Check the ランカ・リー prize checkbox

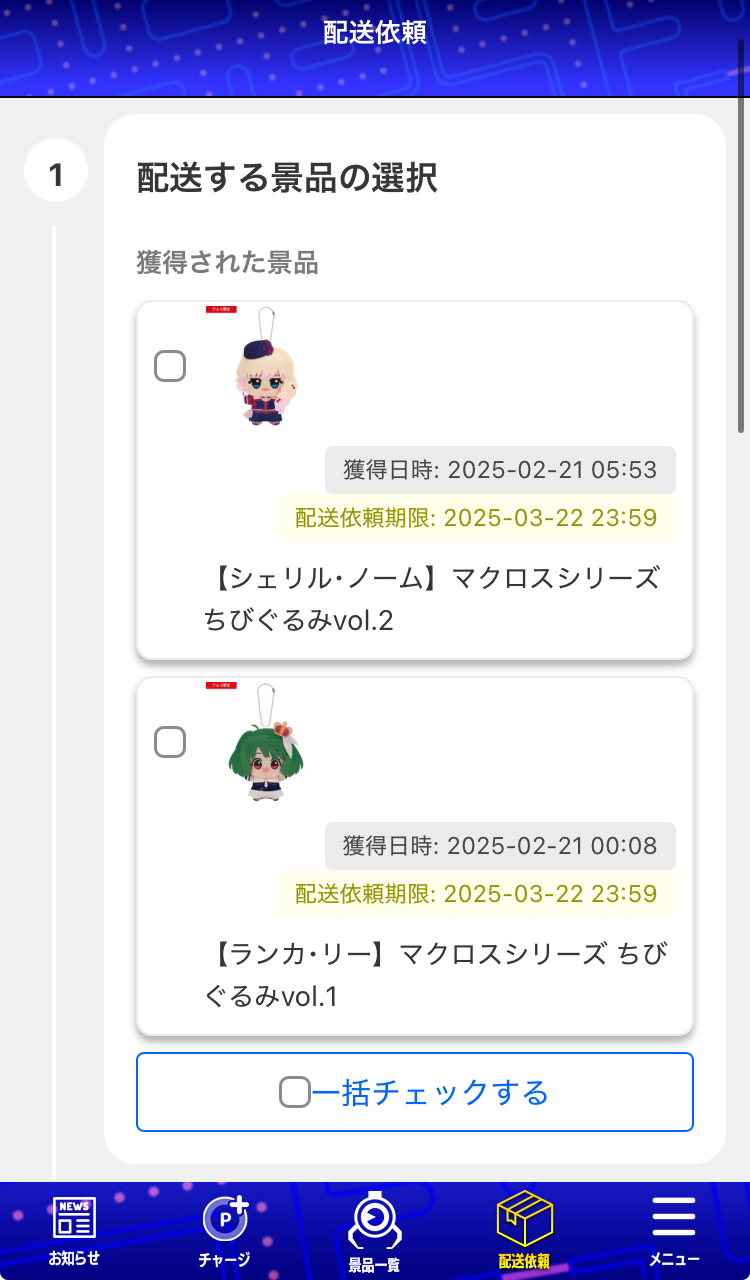[170, 742]
